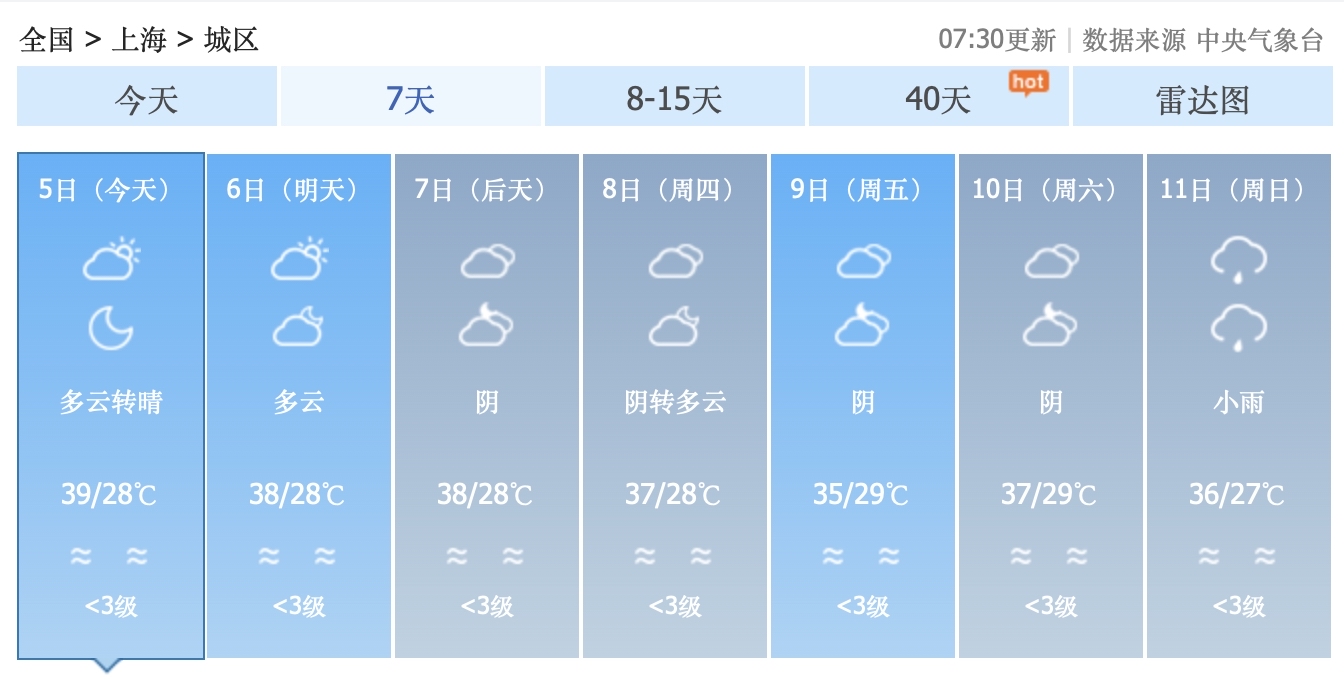The image size is (1344, 680).
Task: Select the 5日（今天） forecast card
Action: (x=111, y=405)
